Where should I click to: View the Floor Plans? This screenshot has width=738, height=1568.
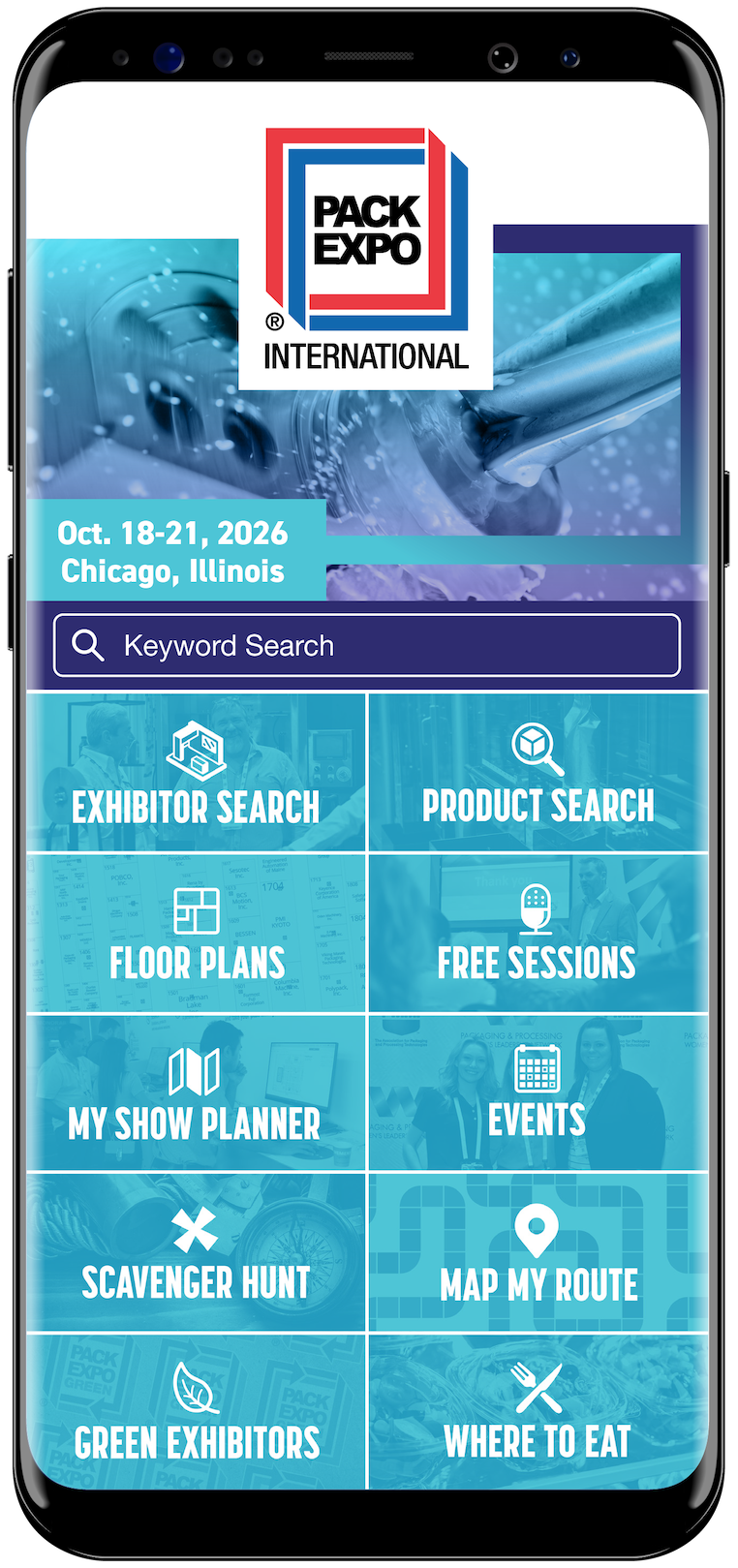[197, 934]
